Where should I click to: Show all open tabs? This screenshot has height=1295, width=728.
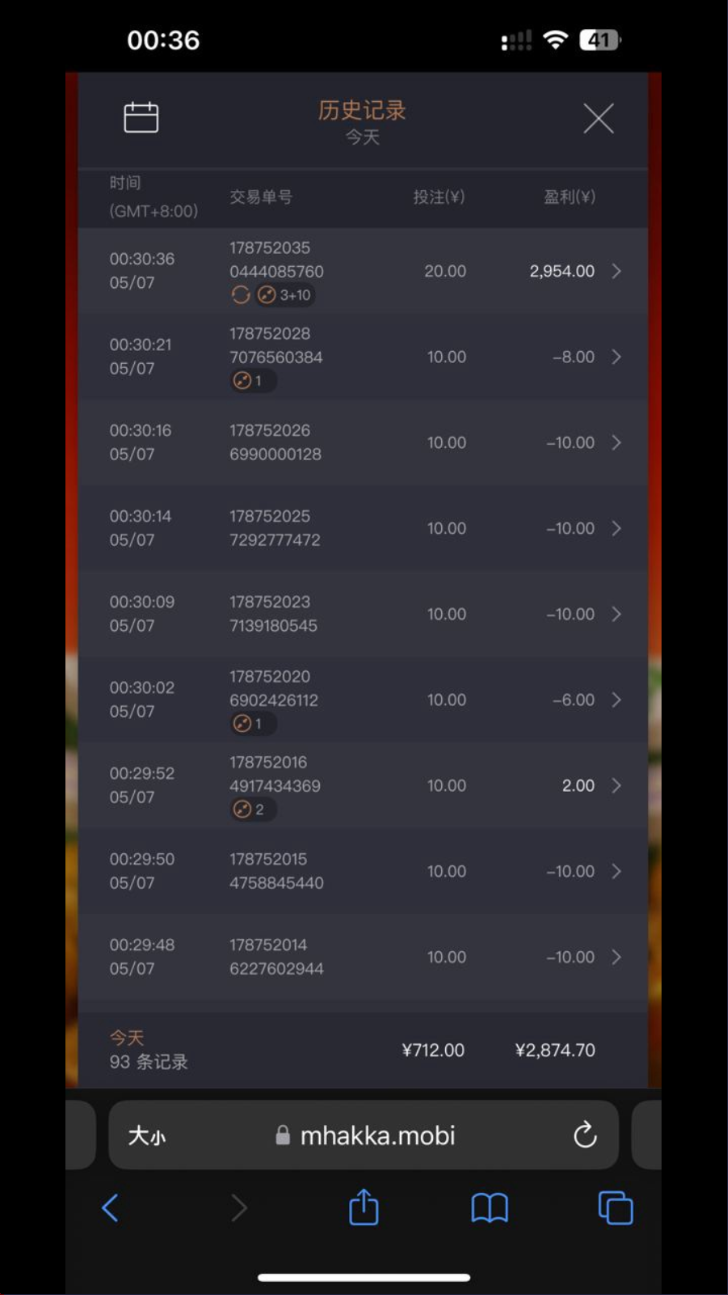pyautogui.click(x=615, y=1208)
